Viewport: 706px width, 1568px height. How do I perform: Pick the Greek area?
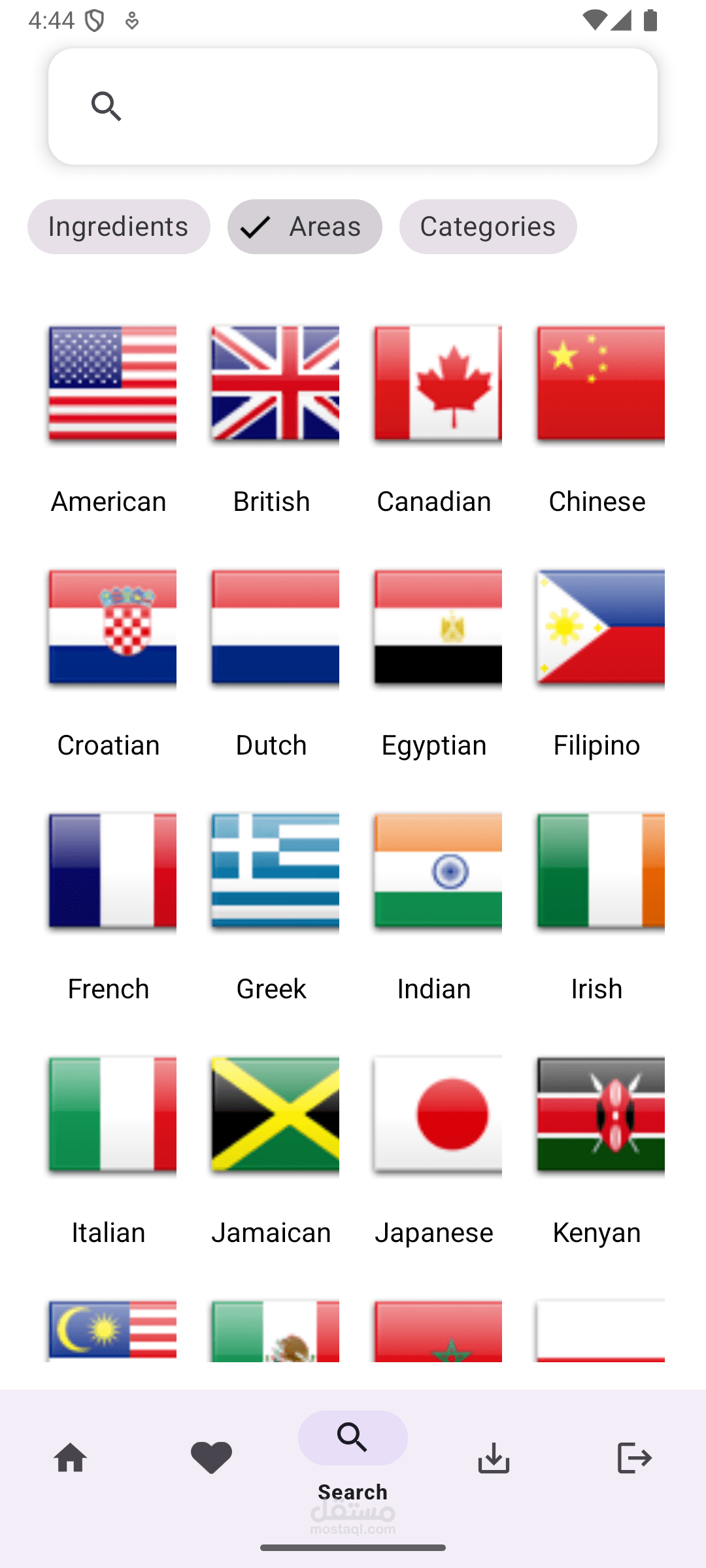273,906
